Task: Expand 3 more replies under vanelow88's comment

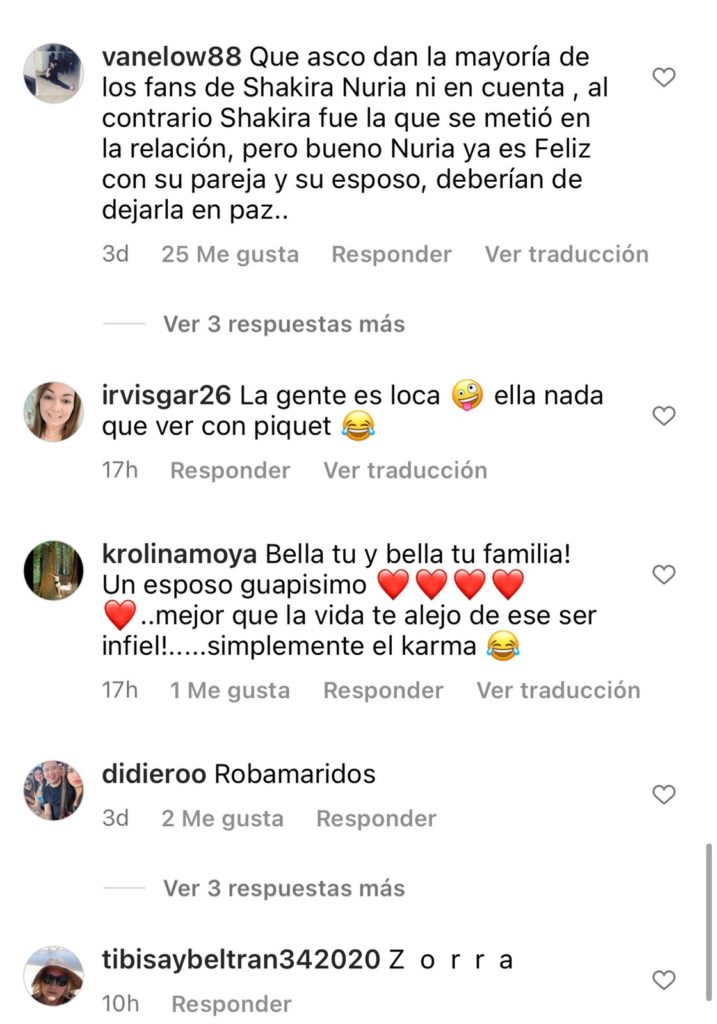Action: tap(283, 324)
